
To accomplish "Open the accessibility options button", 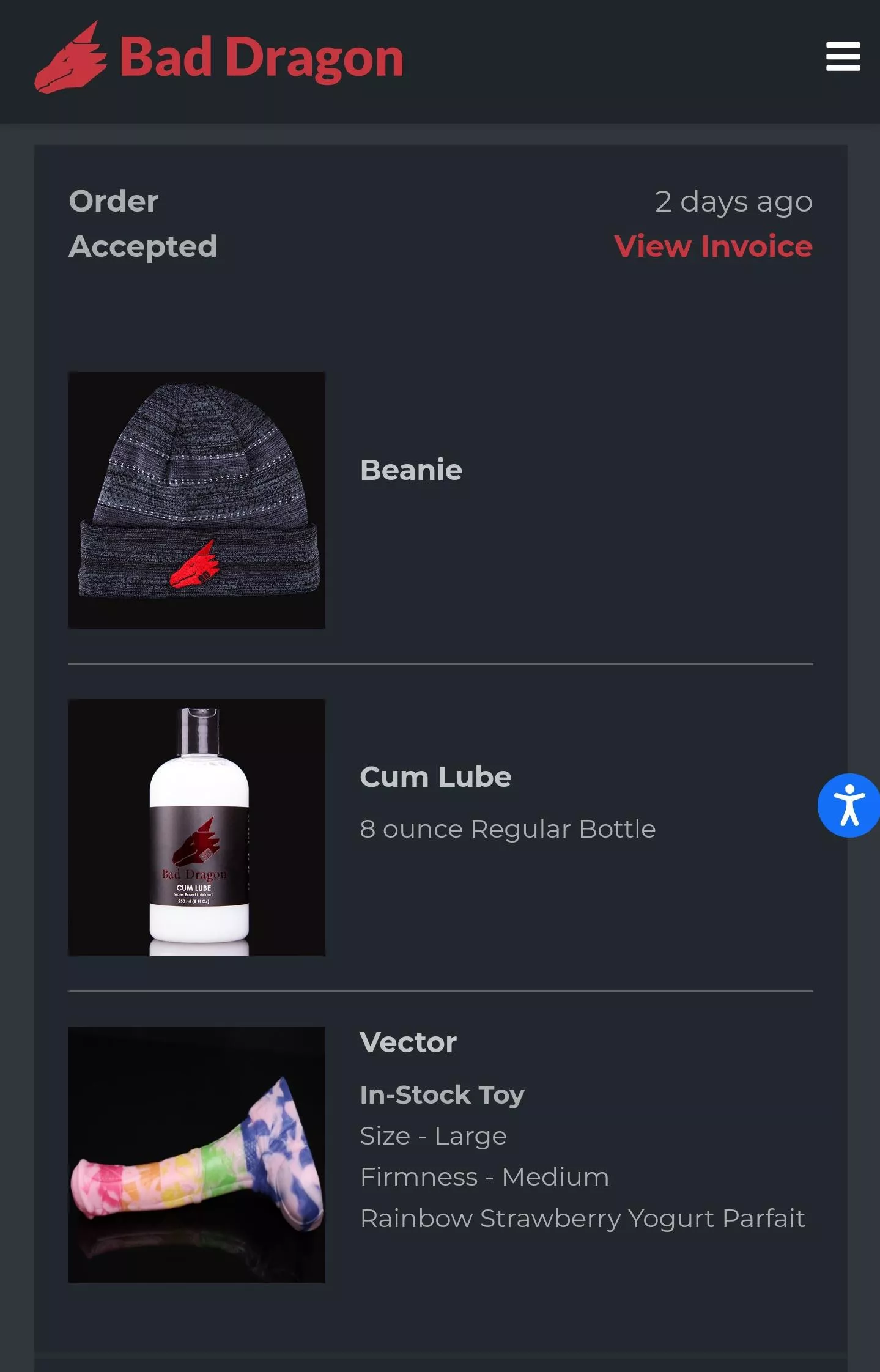I will click(849, 805).
